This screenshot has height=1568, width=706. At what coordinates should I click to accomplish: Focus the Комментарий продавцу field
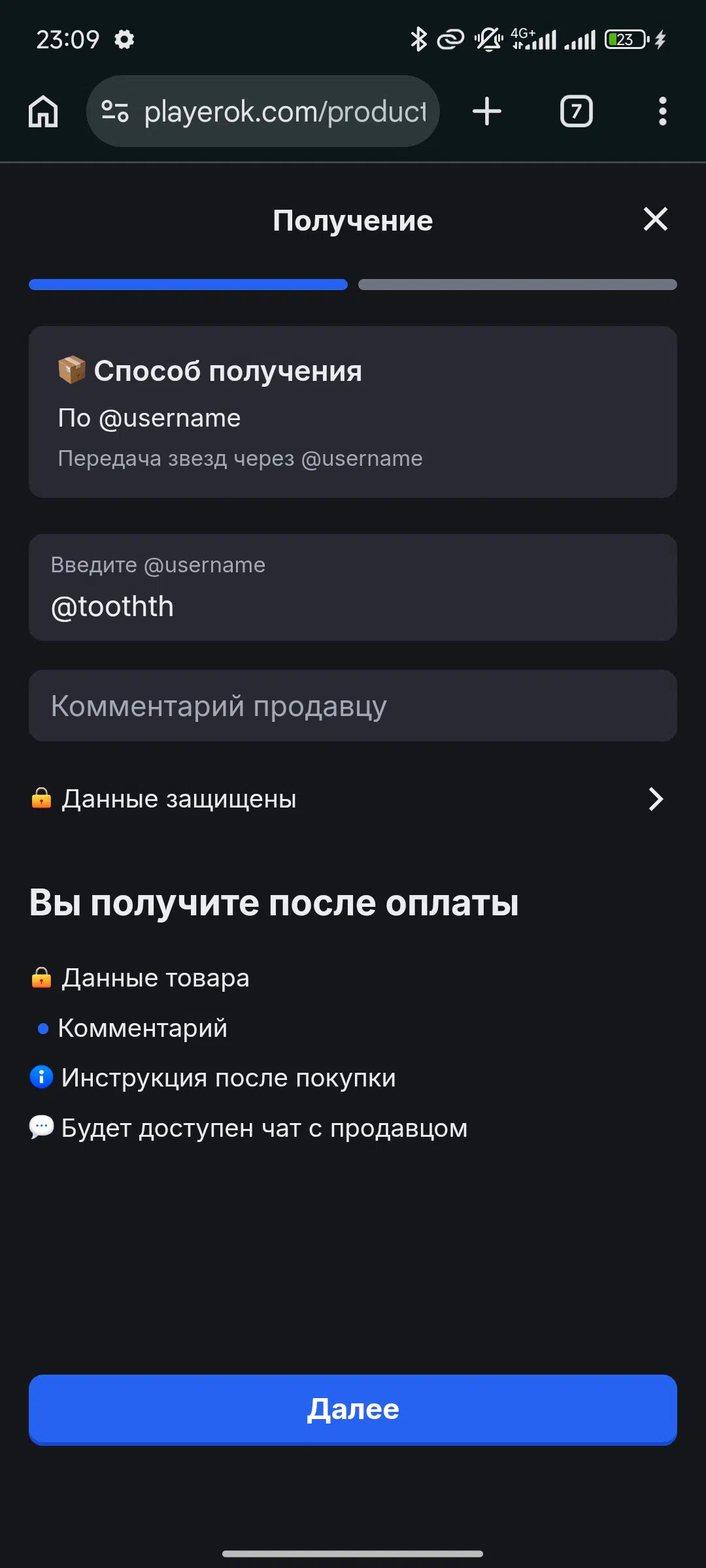point(352,706)
